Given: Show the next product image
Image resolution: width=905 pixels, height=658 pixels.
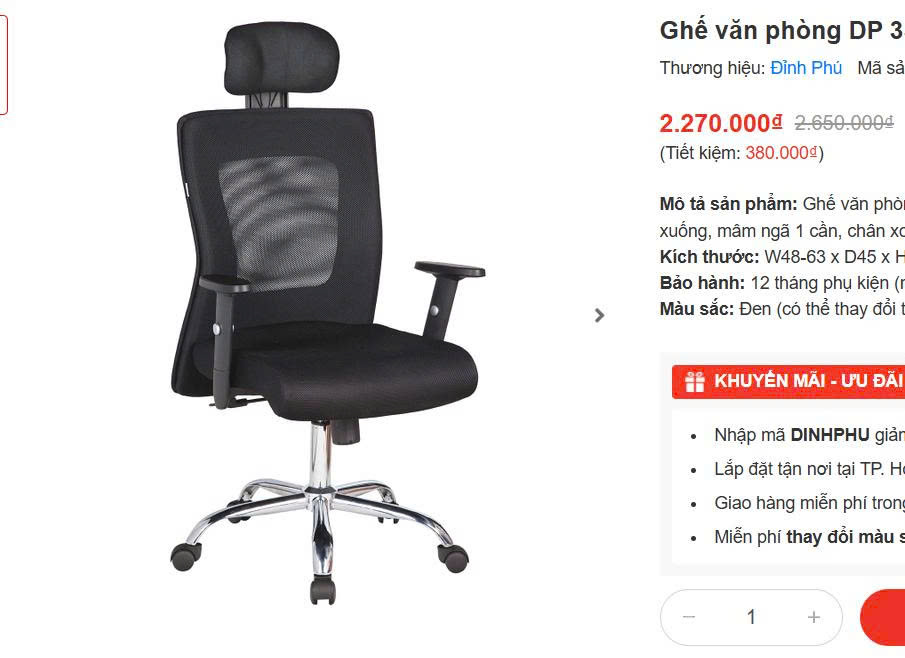Looking at the screenshot, I should click(x=599, y=315).
